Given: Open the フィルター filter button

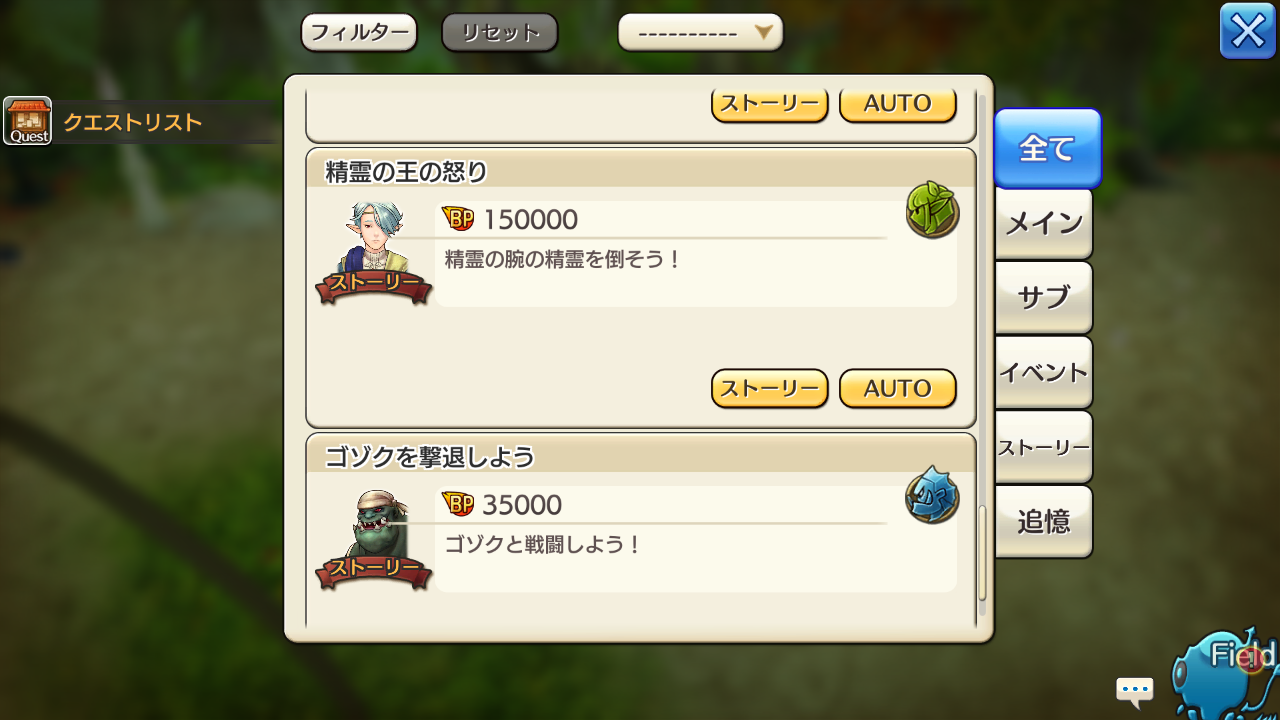Looking at the screenshot, I should 358,32.
